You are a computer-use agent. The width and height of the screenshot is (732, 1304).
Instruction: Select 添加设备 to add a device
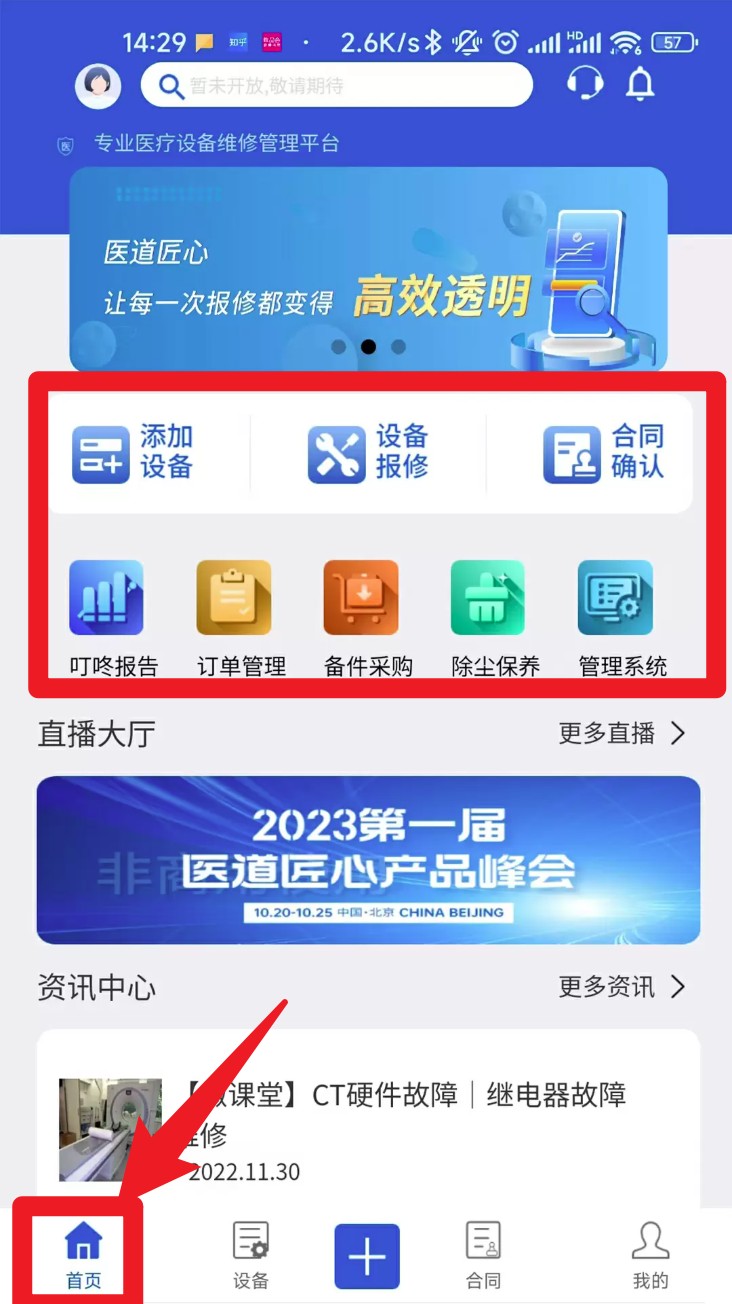[x=133, y=453]
